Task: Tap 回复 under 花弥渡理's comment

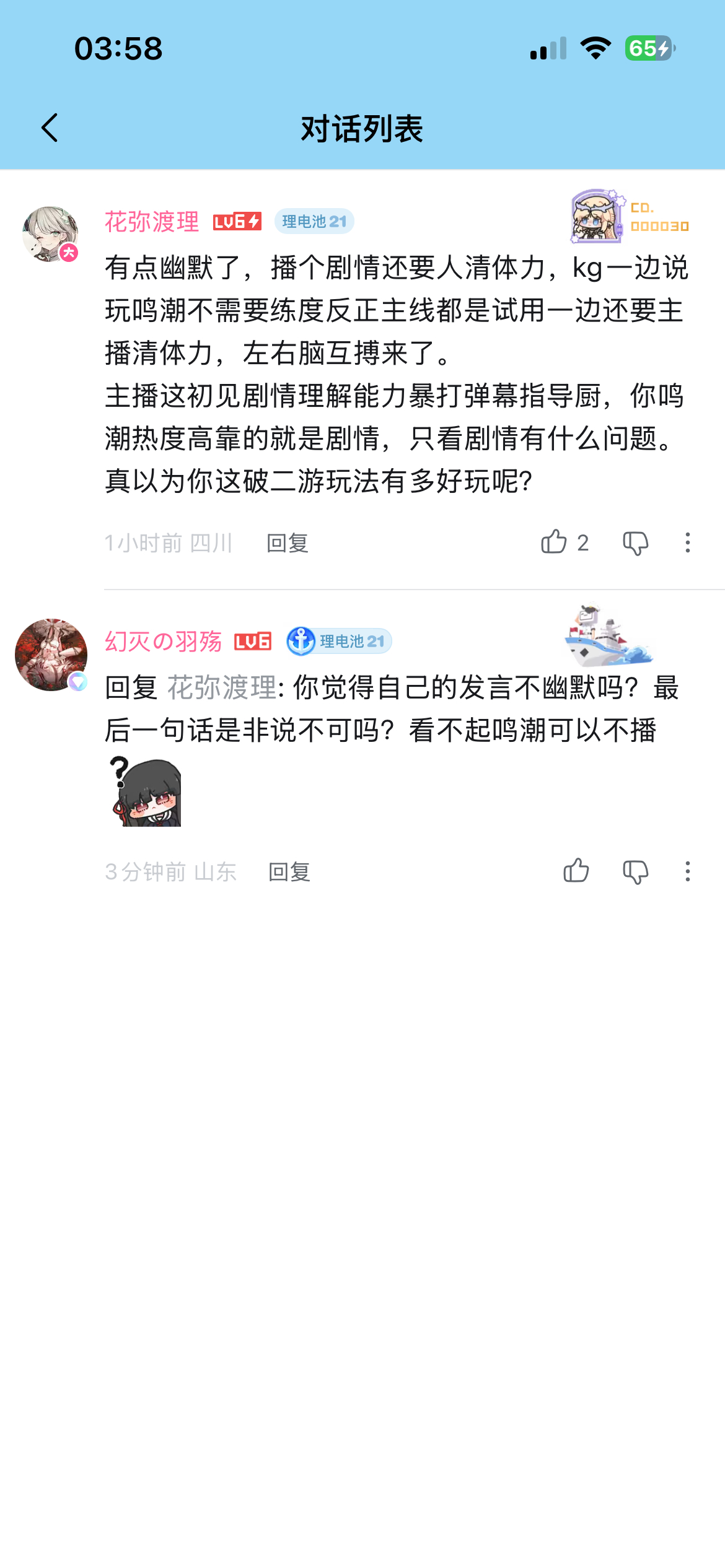Action: [x=288, y=543]
